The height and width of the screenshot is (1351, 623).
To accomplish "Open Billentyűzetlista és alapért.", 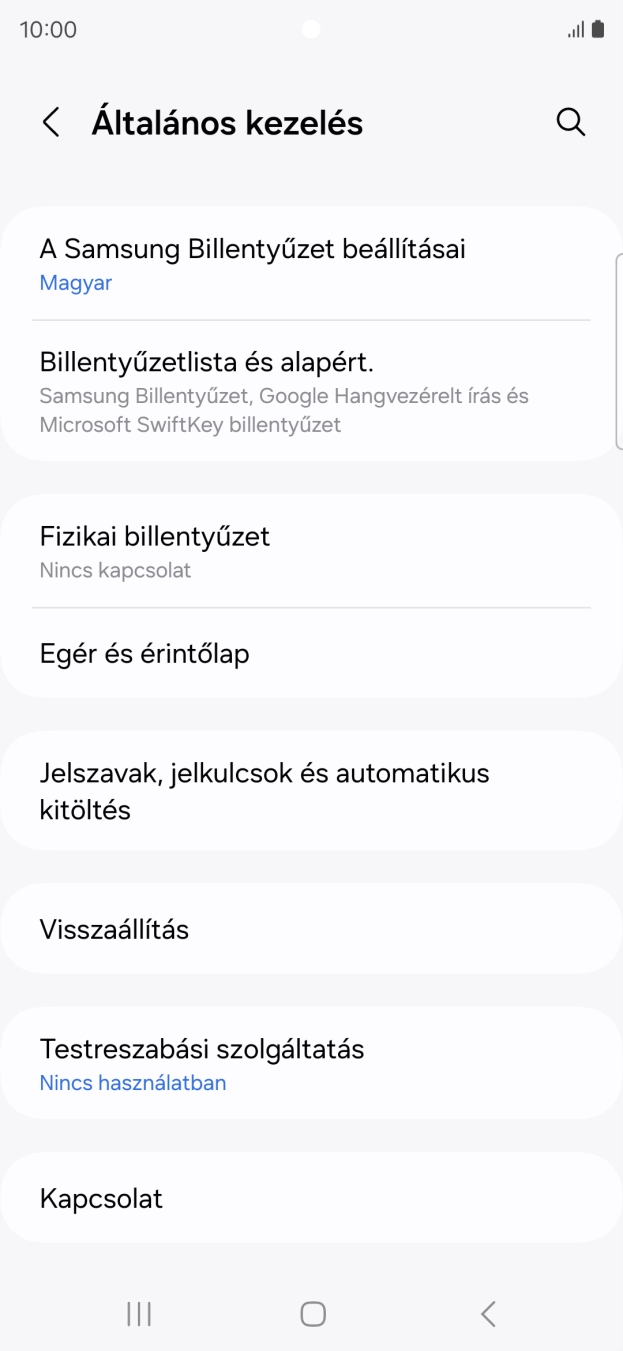I will click(311, 391).
